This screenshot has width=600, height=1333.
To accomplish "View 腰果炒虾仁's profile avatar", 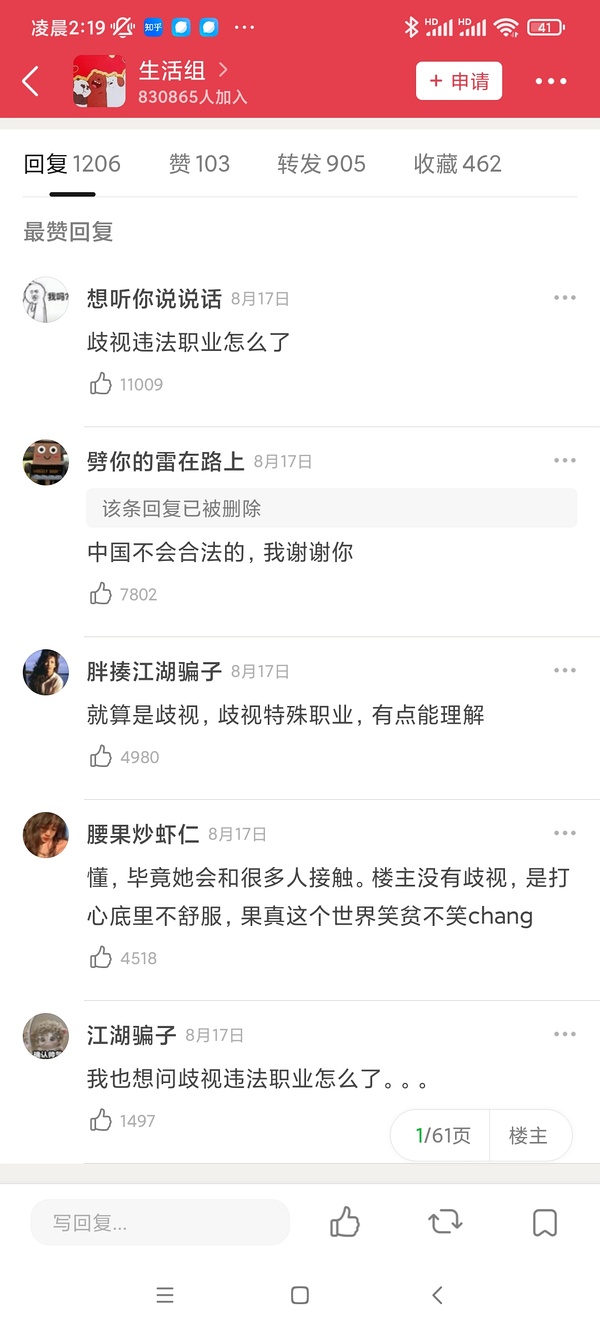I will pos(46,835).
